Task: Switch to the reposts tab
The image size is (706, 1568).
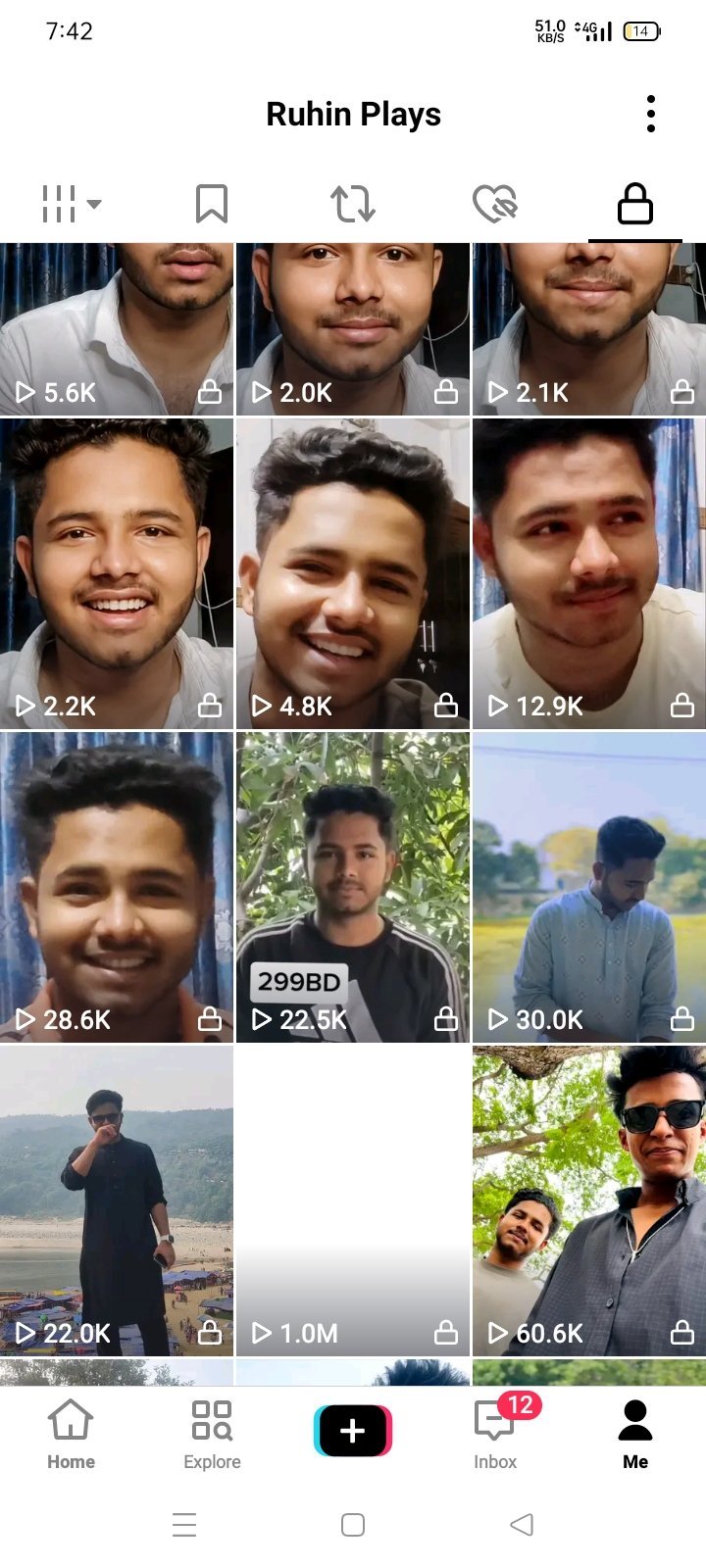Action: tap(353, 204)
